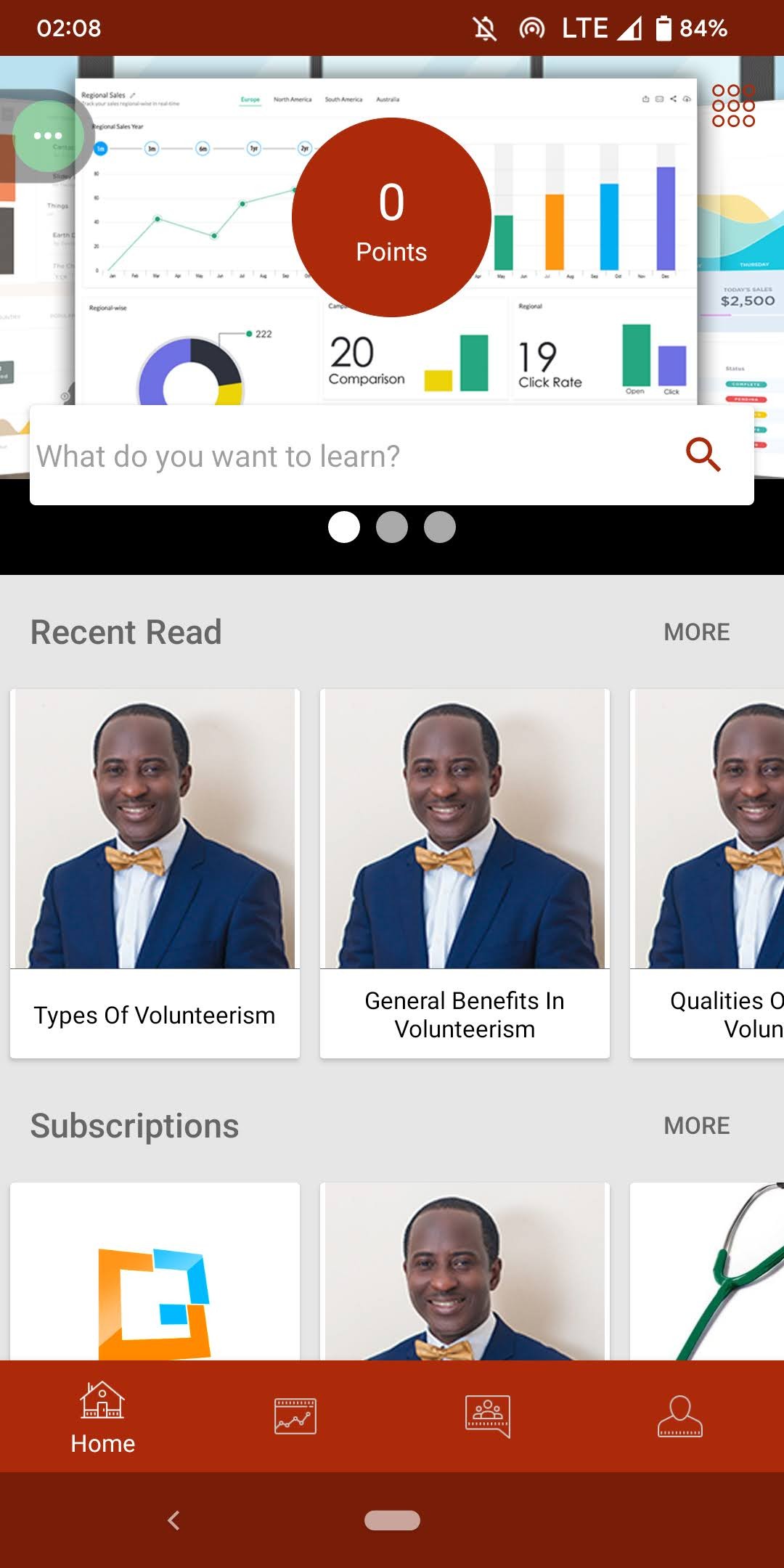The image size is (784, 1568).
Task: View more Subscriptions
Action: 696,1126
